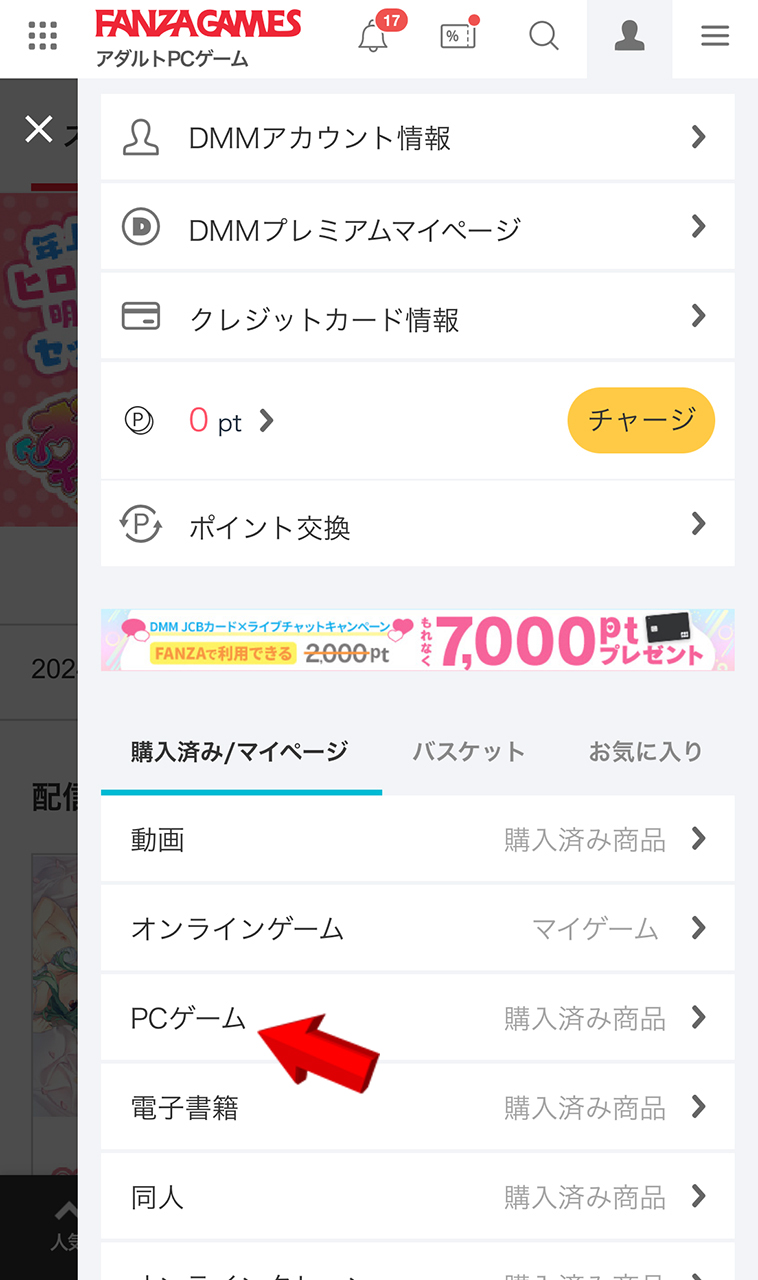Open DMMプレミアムマイページ
The height and width of the screenshot is (1280, 758).
coord(417,228)
